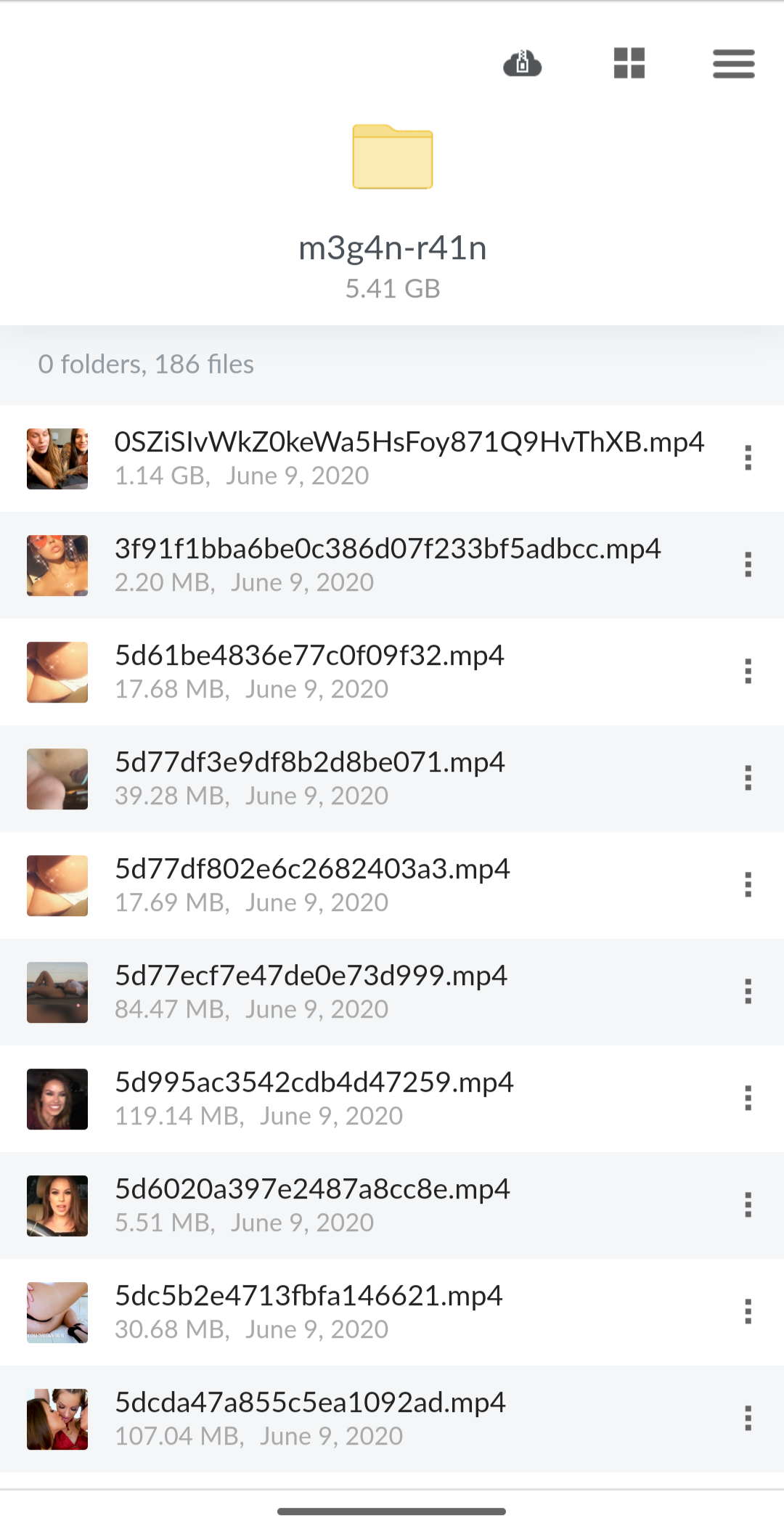Click the thumbnail of 5d995ac3542cdb4d47259.mp4

point(57,1098)
